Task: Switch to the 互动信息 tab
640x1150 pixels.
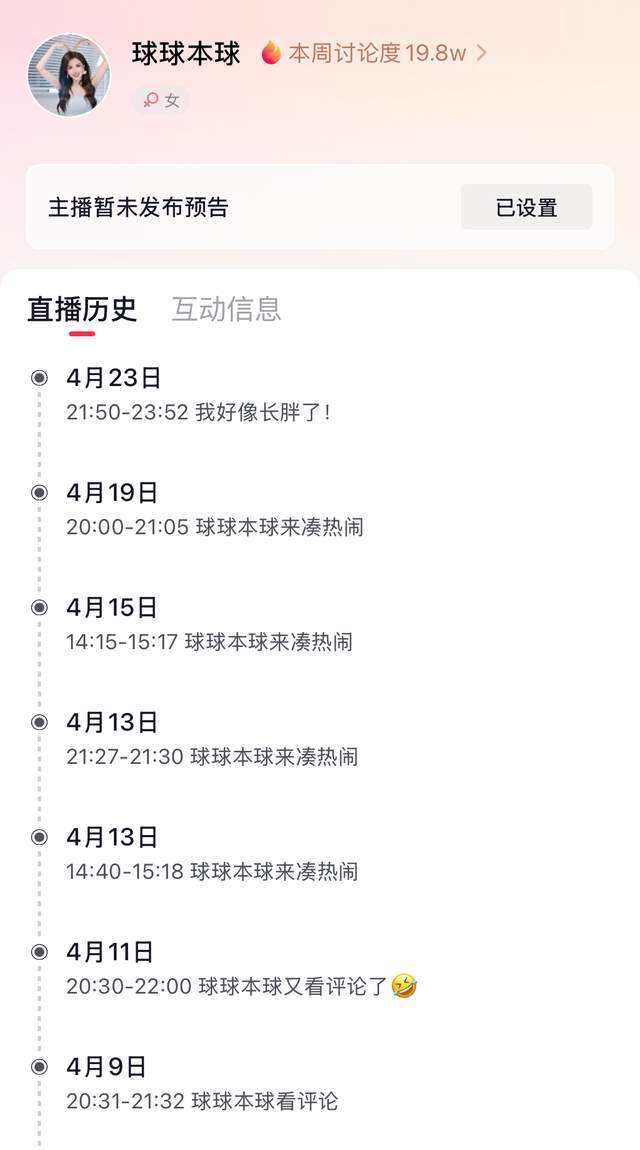Action: coord(226,309)
